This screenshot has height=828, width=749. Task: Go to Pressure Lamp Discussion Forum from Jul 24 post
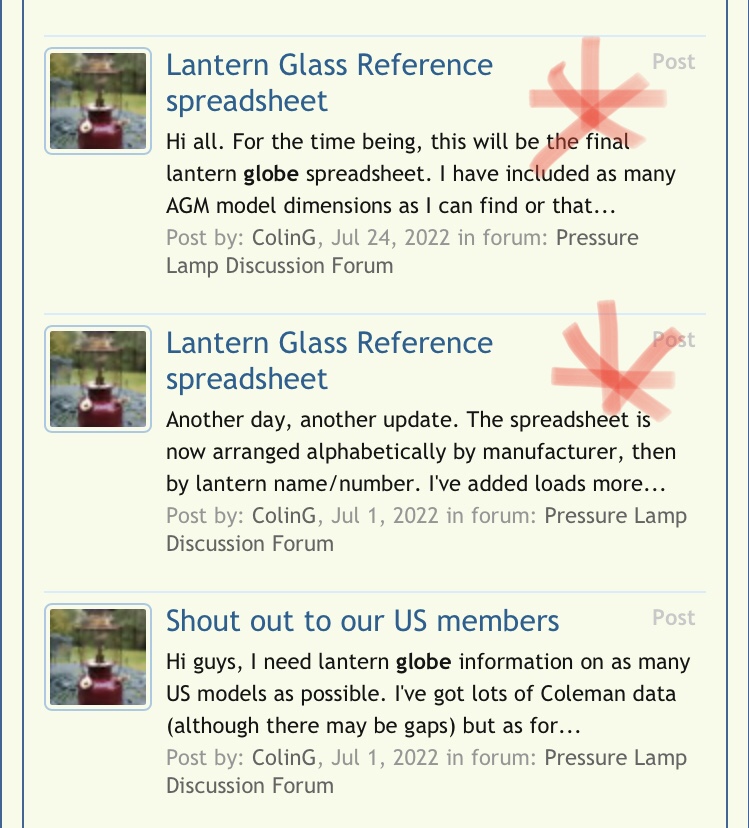click(x=401, y=252)
